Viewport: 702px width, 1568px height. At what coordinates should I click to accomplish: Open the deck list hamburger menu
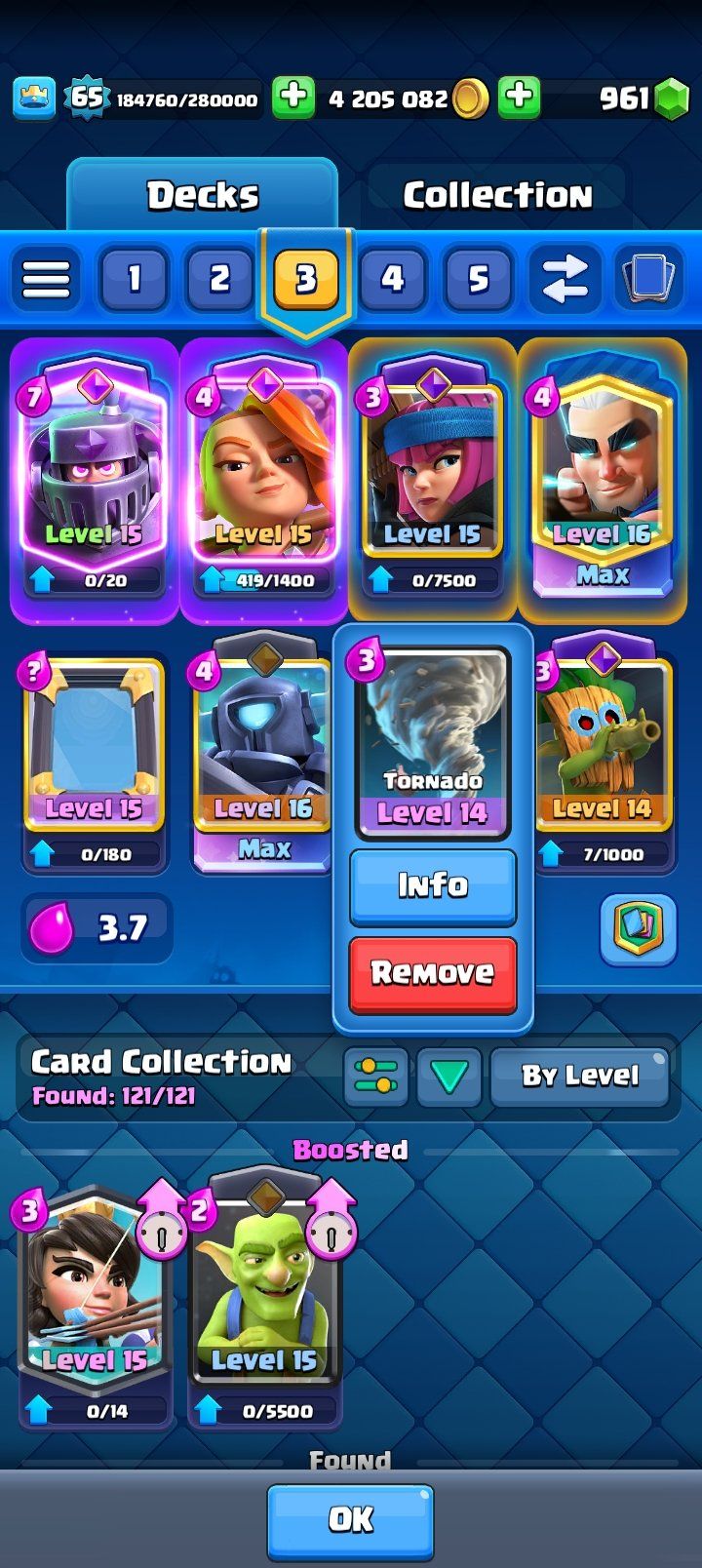pos(46,280)
